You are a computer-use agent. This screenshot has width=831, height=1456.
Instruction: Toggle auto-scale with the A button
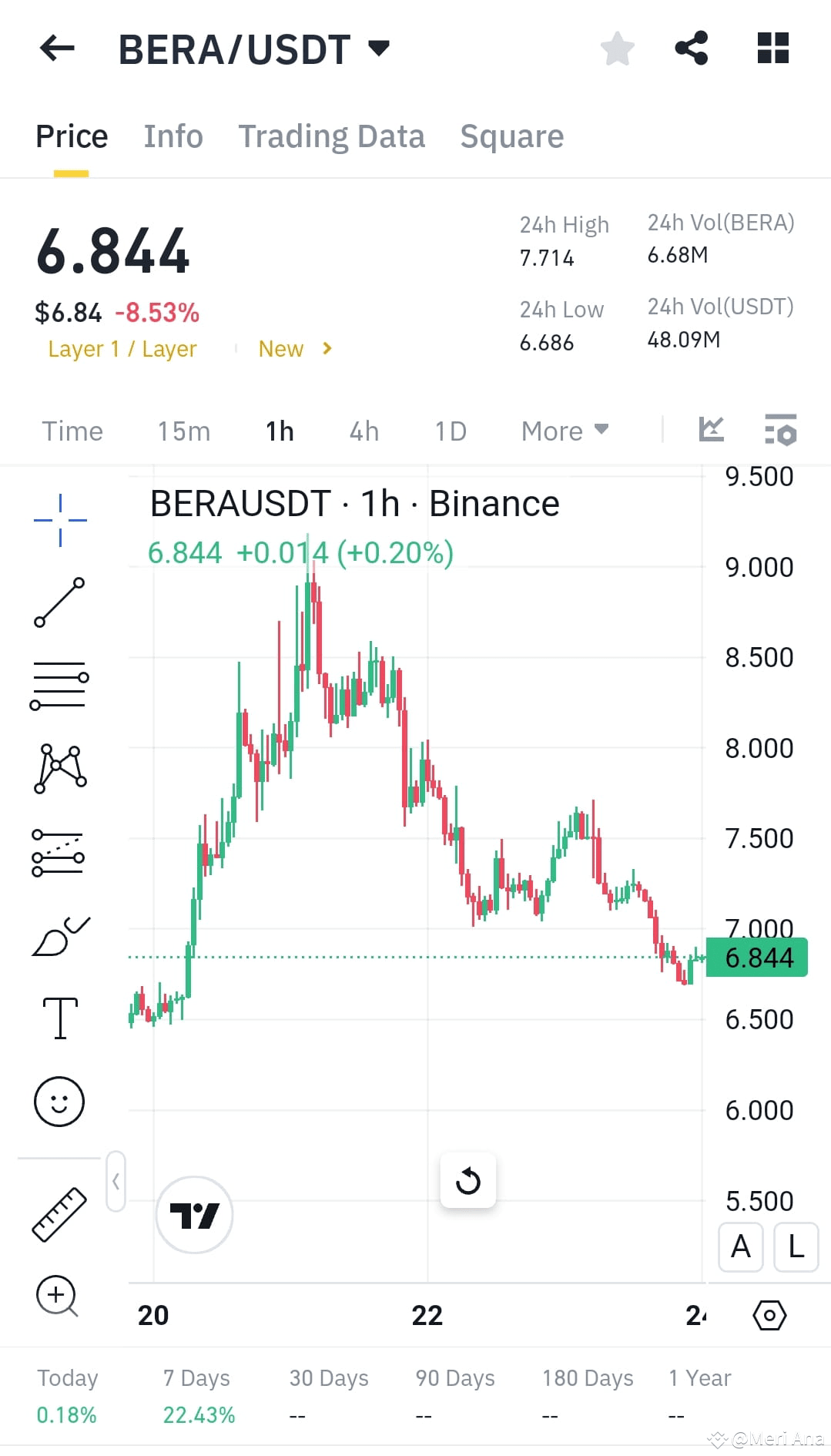point(739,1247)
